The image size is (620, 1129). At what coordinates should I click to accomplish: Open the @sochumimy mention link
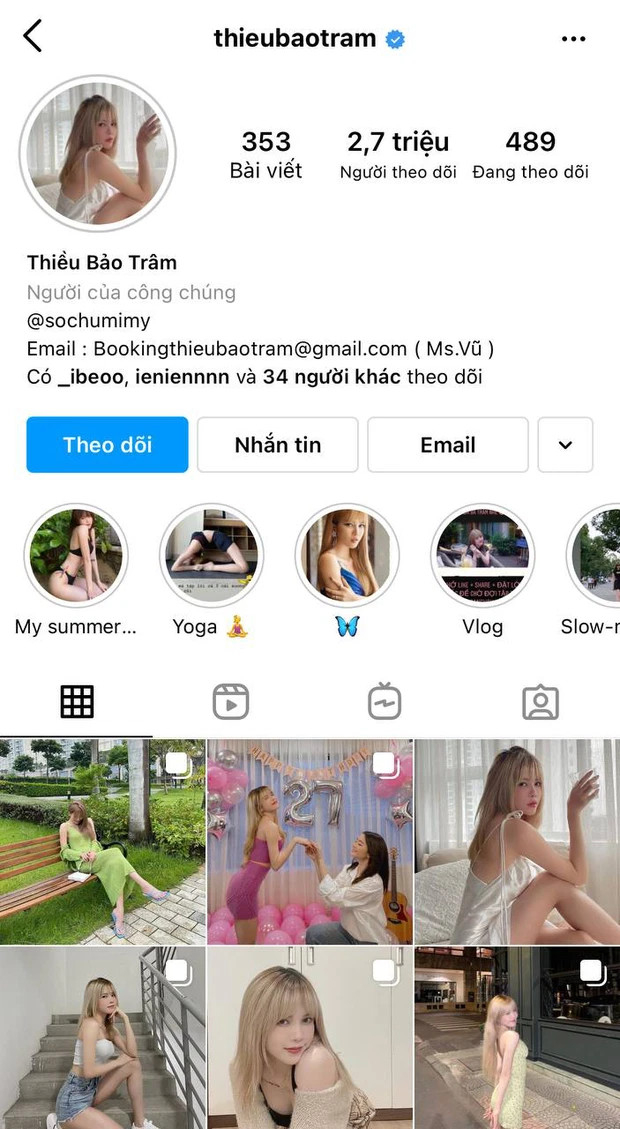(88, 321)
